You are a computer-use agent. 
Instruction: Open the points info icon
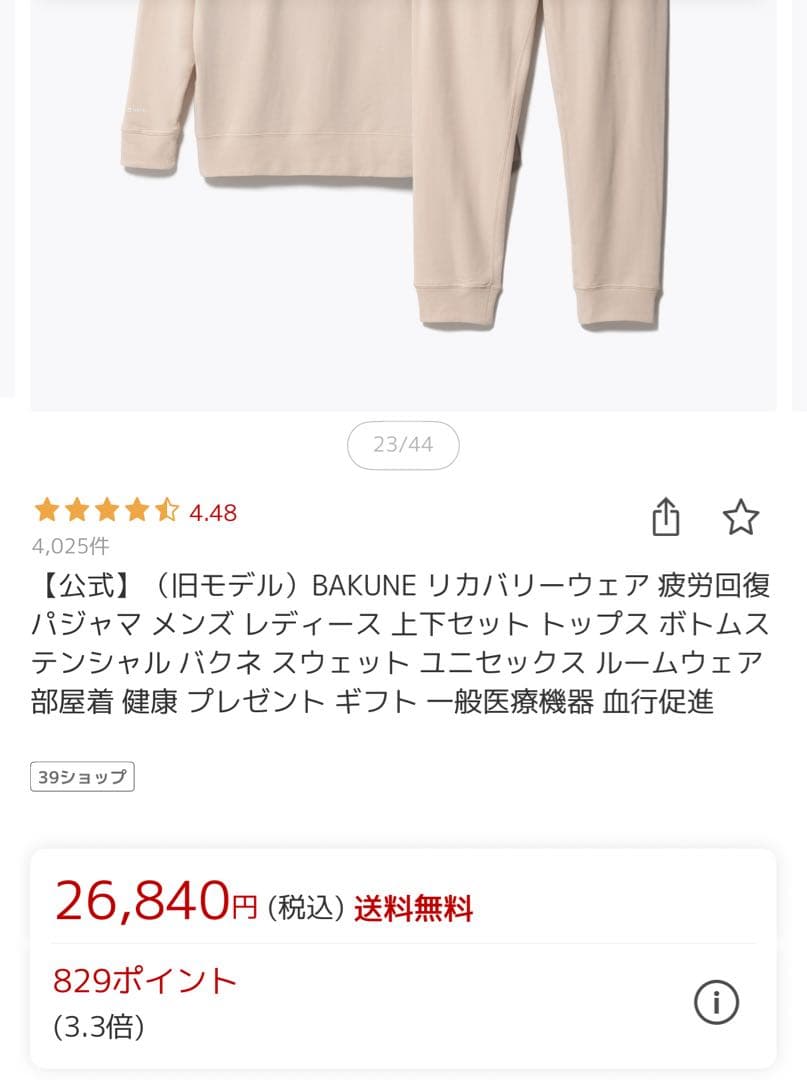click(x=717, y=1000)
